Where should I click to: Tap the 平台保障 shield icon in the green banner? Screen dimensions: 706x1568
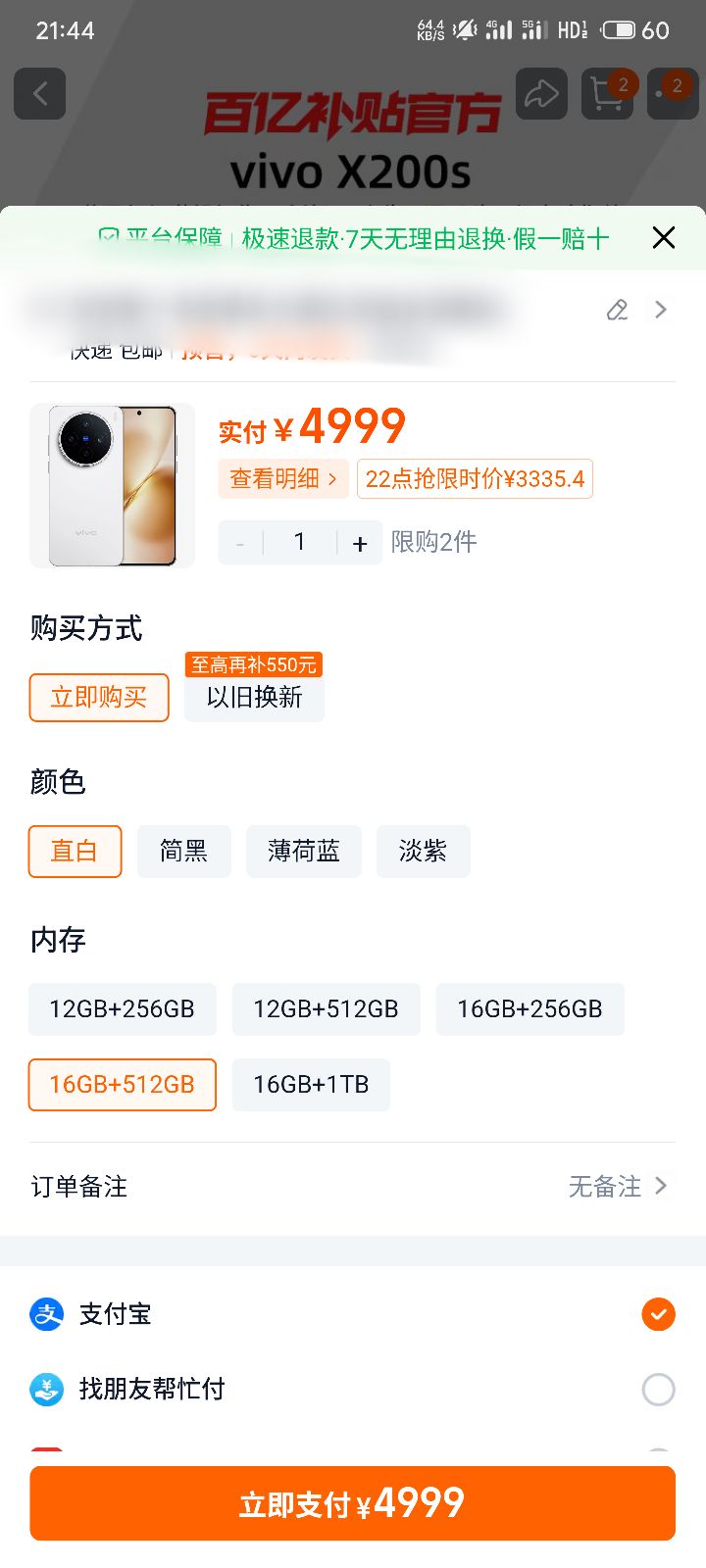point(110,238)
